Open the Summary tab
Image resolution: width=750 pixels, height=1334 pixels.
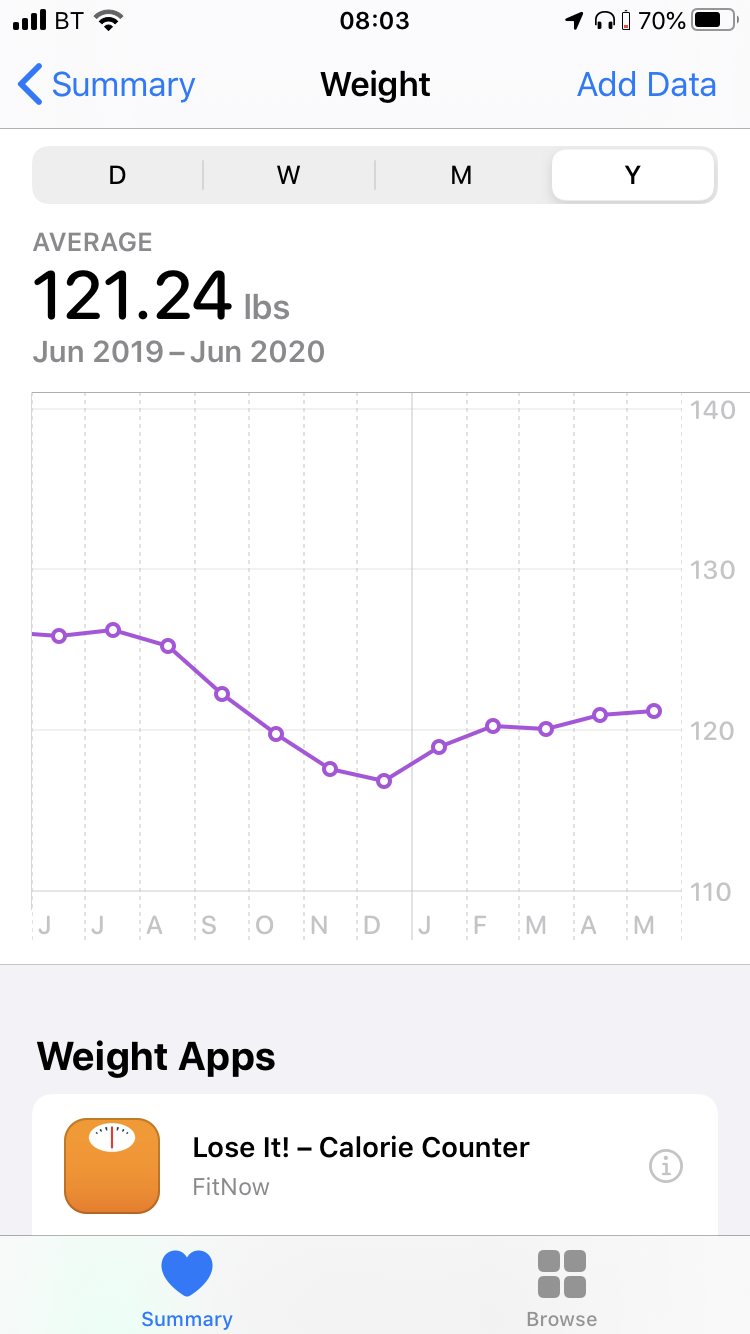(x=187, y=1288)
